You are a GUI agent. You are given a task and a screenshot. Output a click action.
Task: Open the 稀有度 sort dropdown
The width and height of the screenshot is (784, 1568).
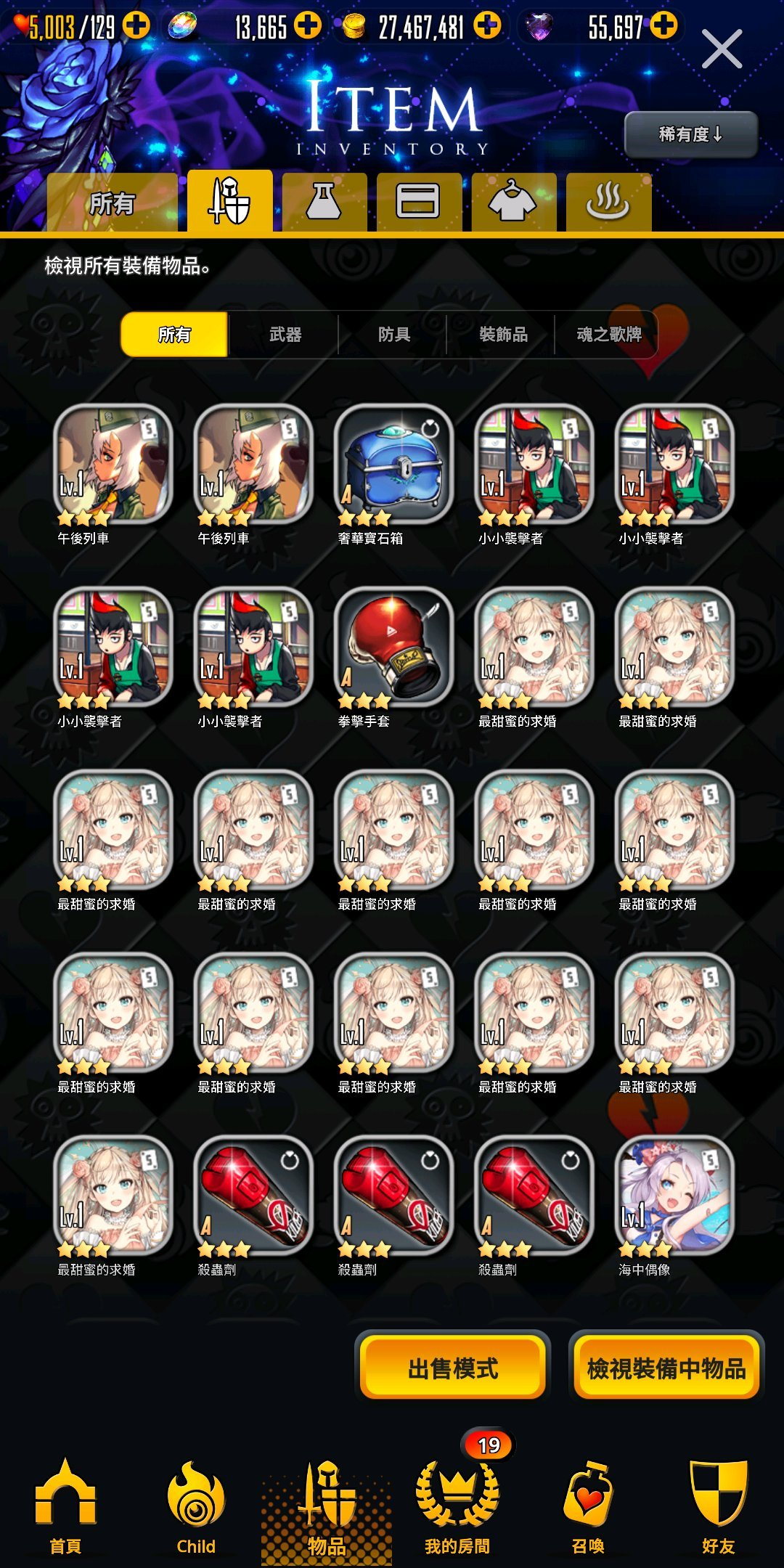pyautogui.click(x=690, y=134)
